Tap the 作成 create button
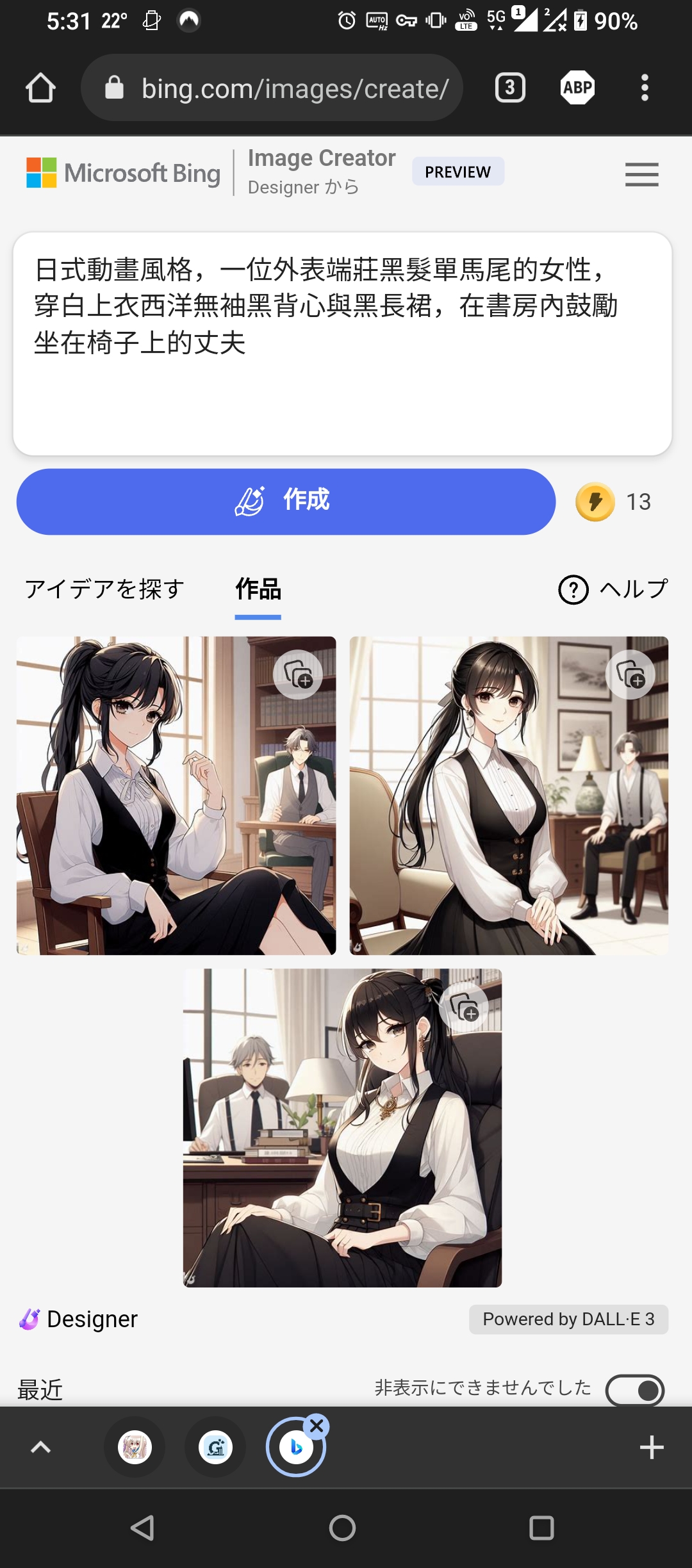The width and height of the screenshot is (692, 1568). [x=286, y=502]
